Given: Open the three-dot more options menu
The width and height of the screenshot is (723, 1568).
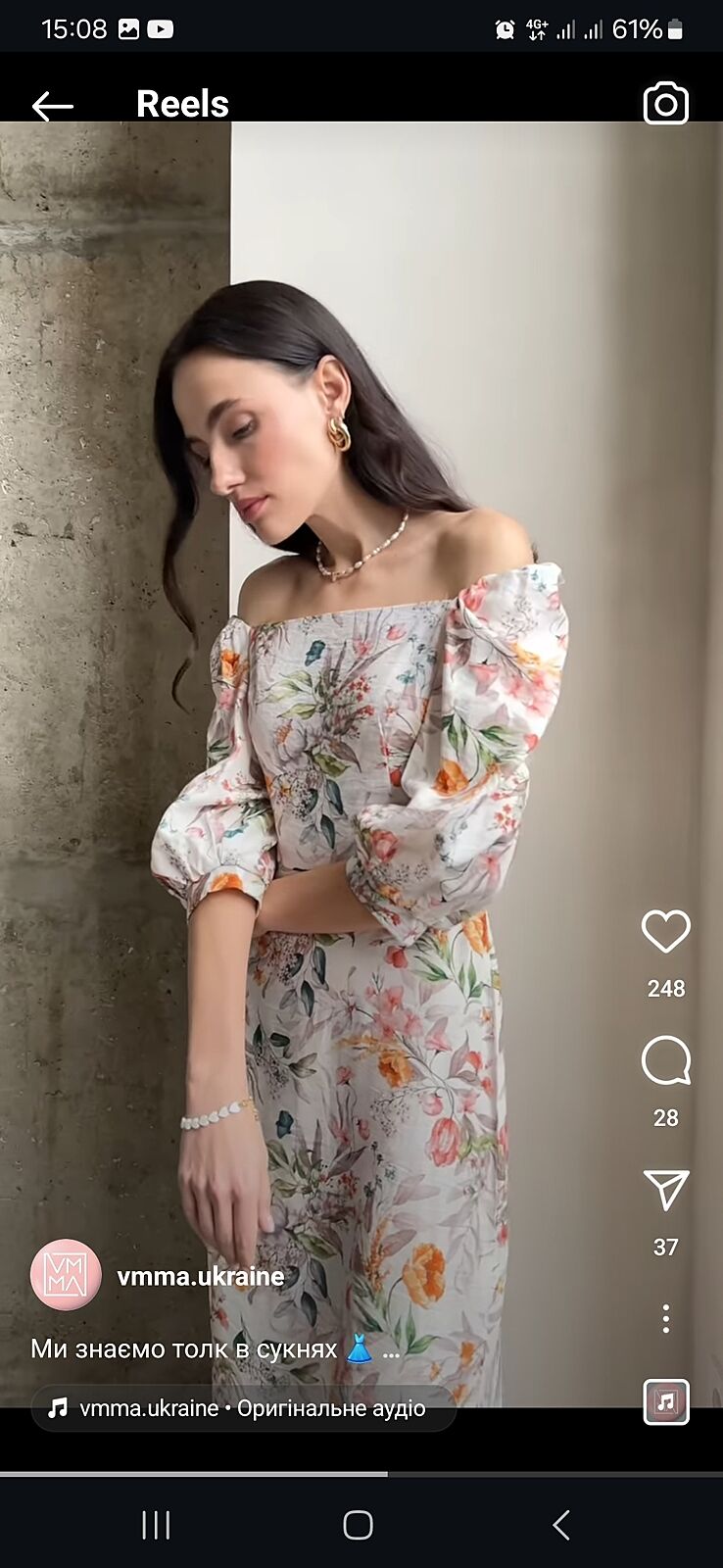Looking at the screenshot, I should [x=666, y=1318].
